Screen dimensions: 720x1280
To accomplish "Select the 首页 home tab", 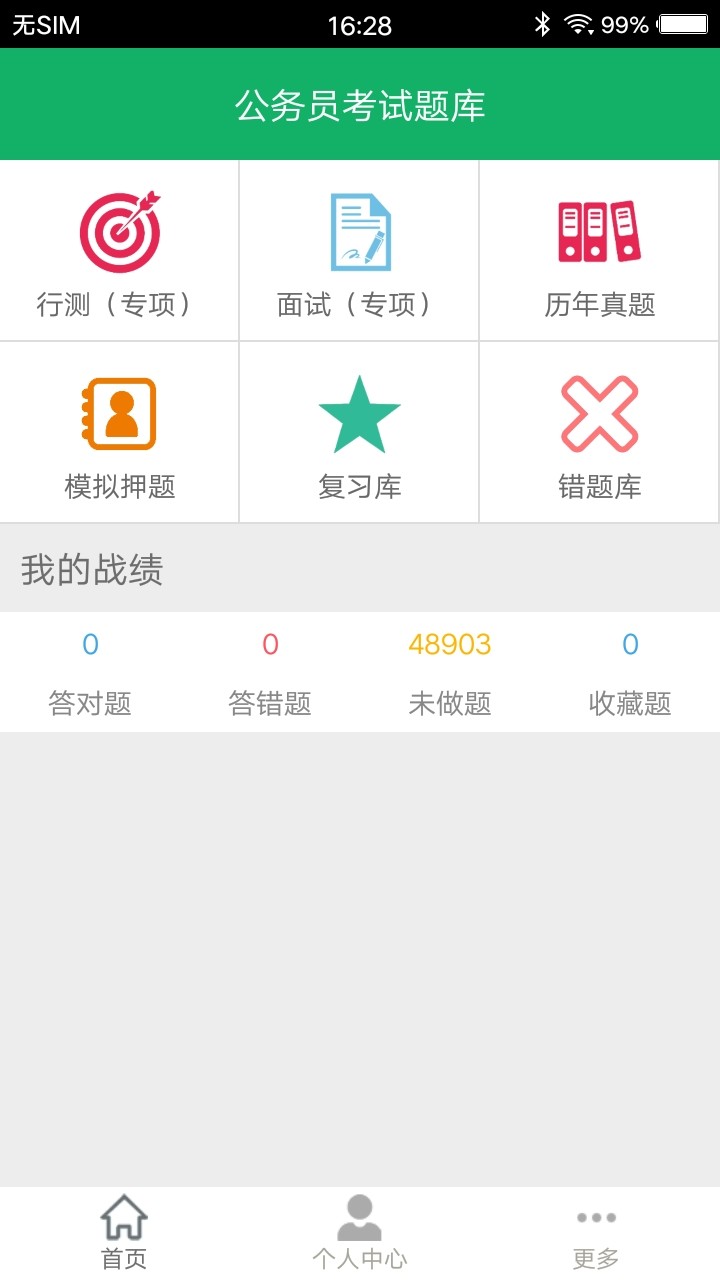I will click(122, 1228).
